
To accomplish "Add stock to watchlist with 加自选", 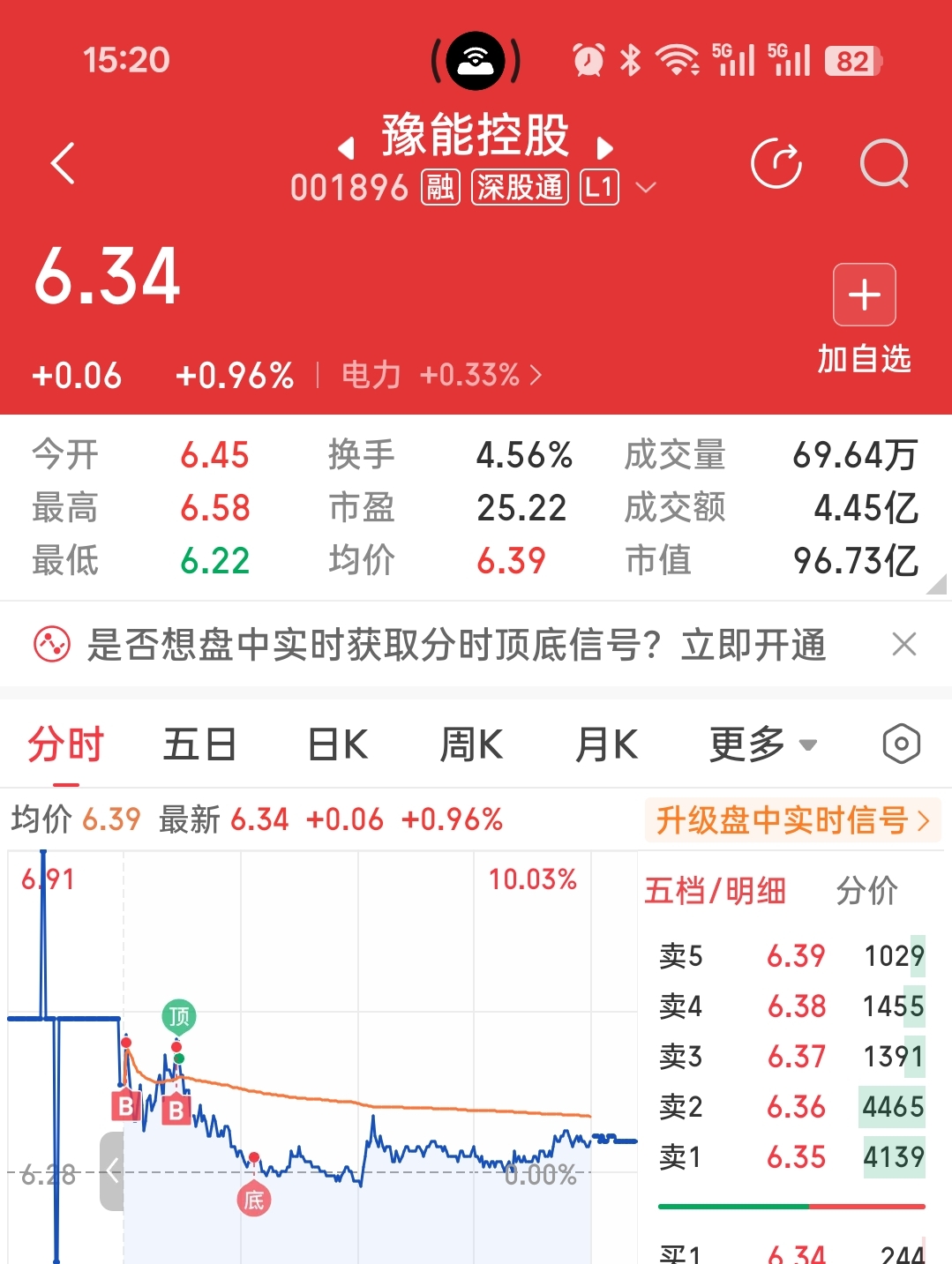I will click(864, 319).
